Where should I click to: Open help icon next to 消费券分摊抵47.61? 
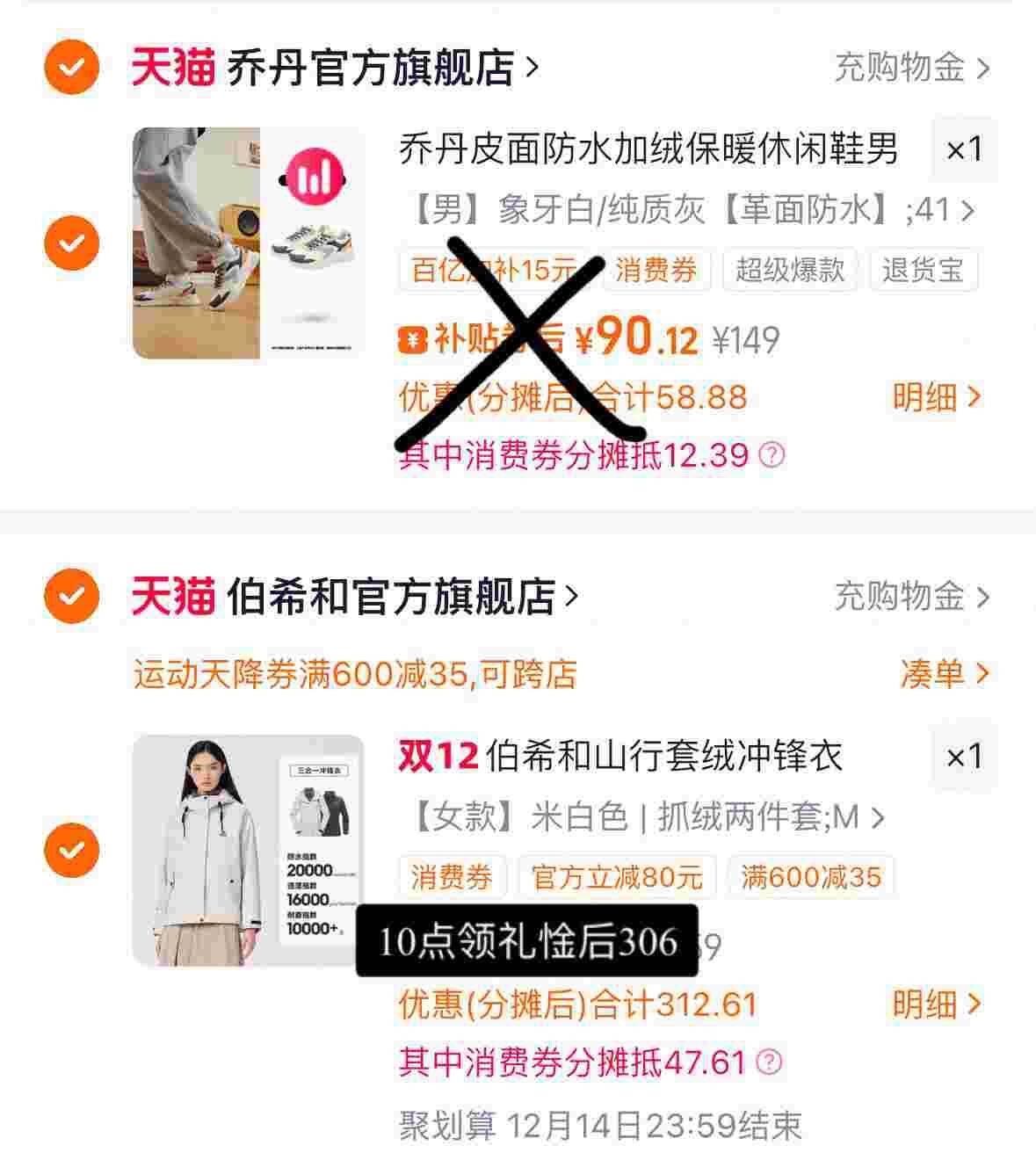(769, 1062)
